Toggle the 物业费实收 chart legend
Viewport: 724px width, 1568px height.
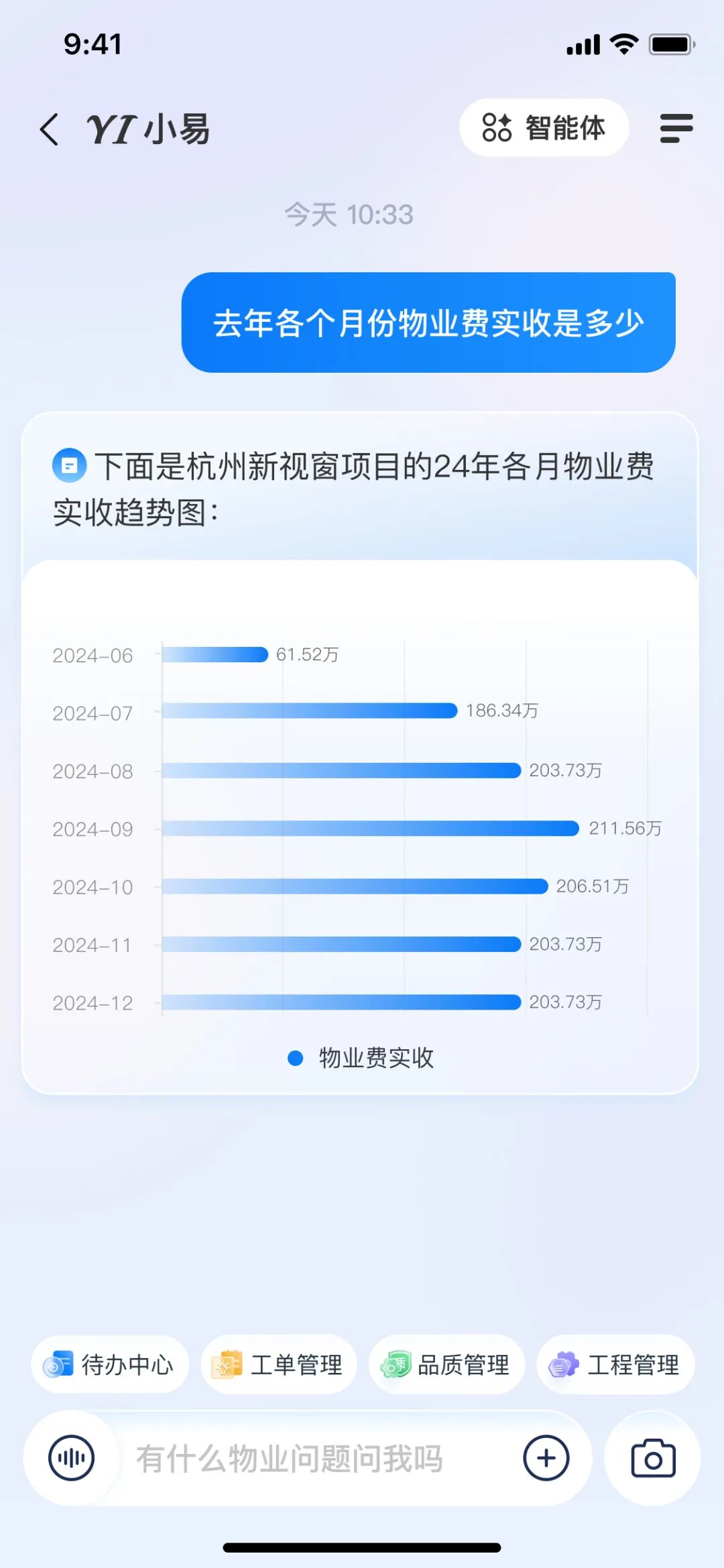coord(362,1058)
